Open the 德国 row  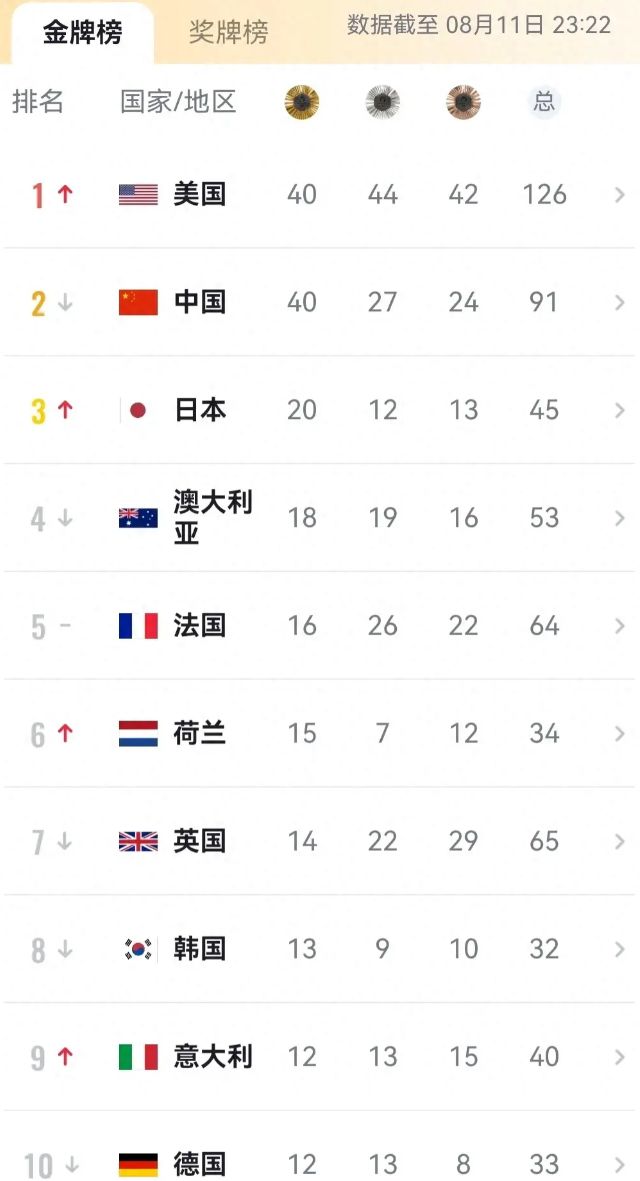point(320,1163)
